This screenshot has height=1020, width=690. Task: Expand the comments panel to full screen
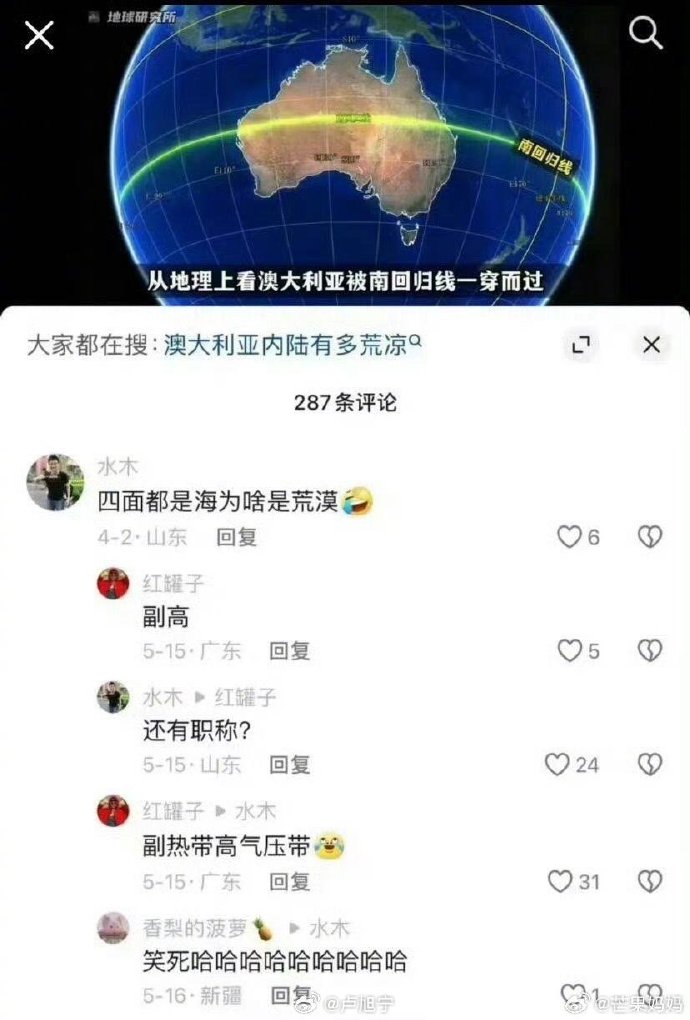click(580, 345)
